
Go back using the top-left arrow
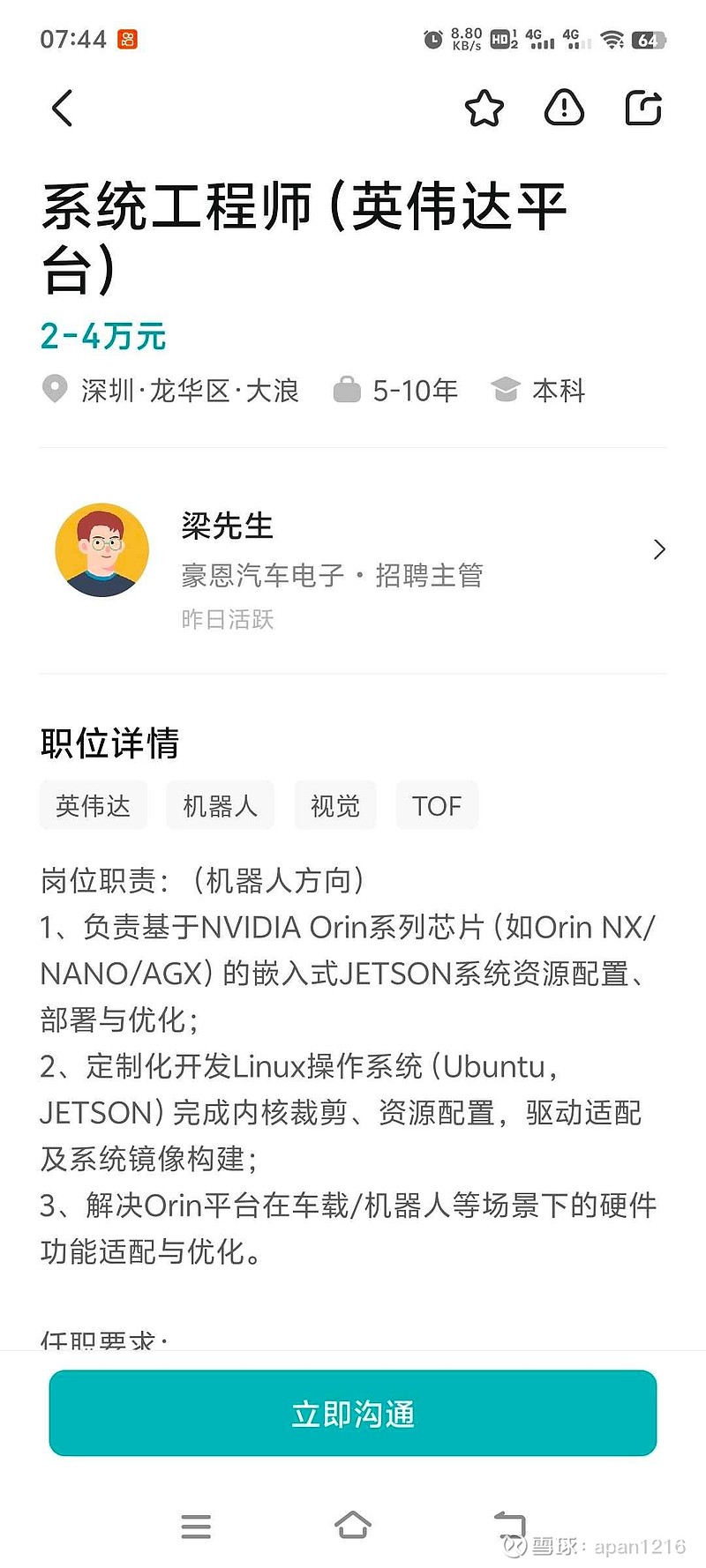click(62, 108)
